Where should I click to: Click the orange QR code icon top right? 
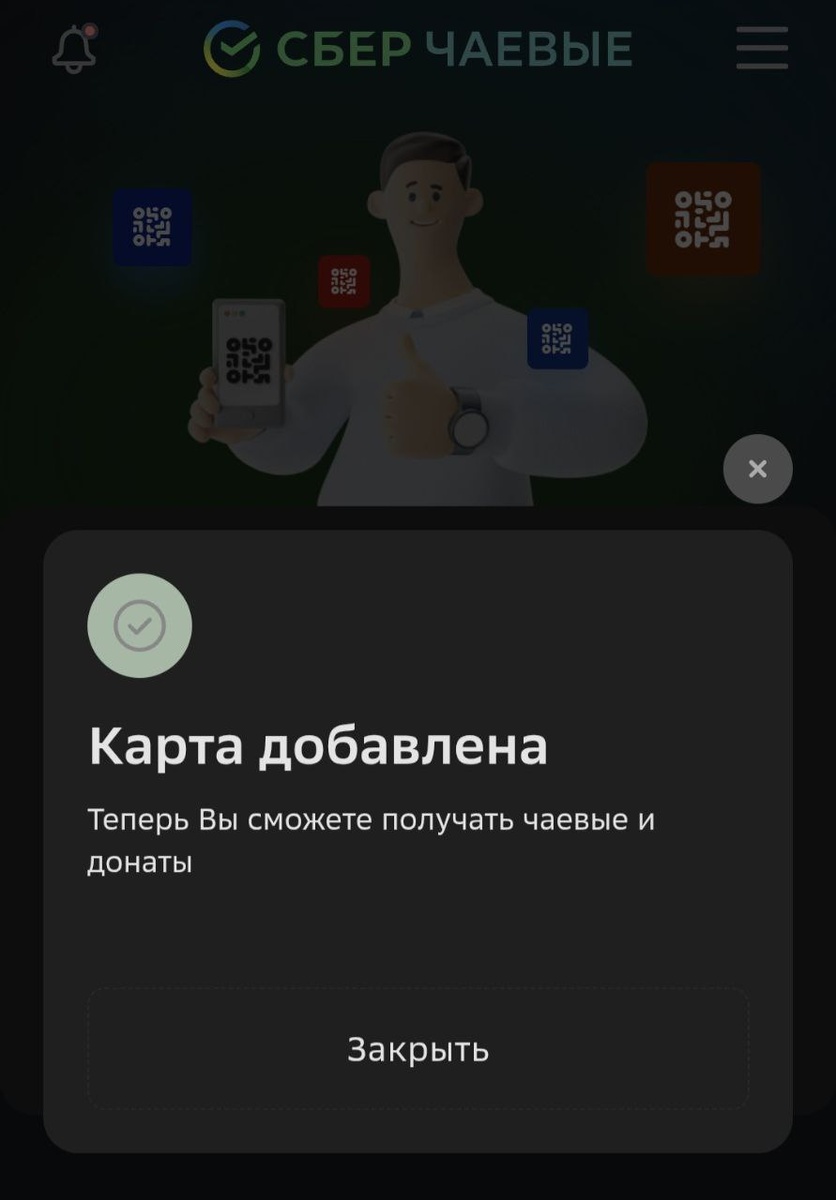[x=703, y=218]
